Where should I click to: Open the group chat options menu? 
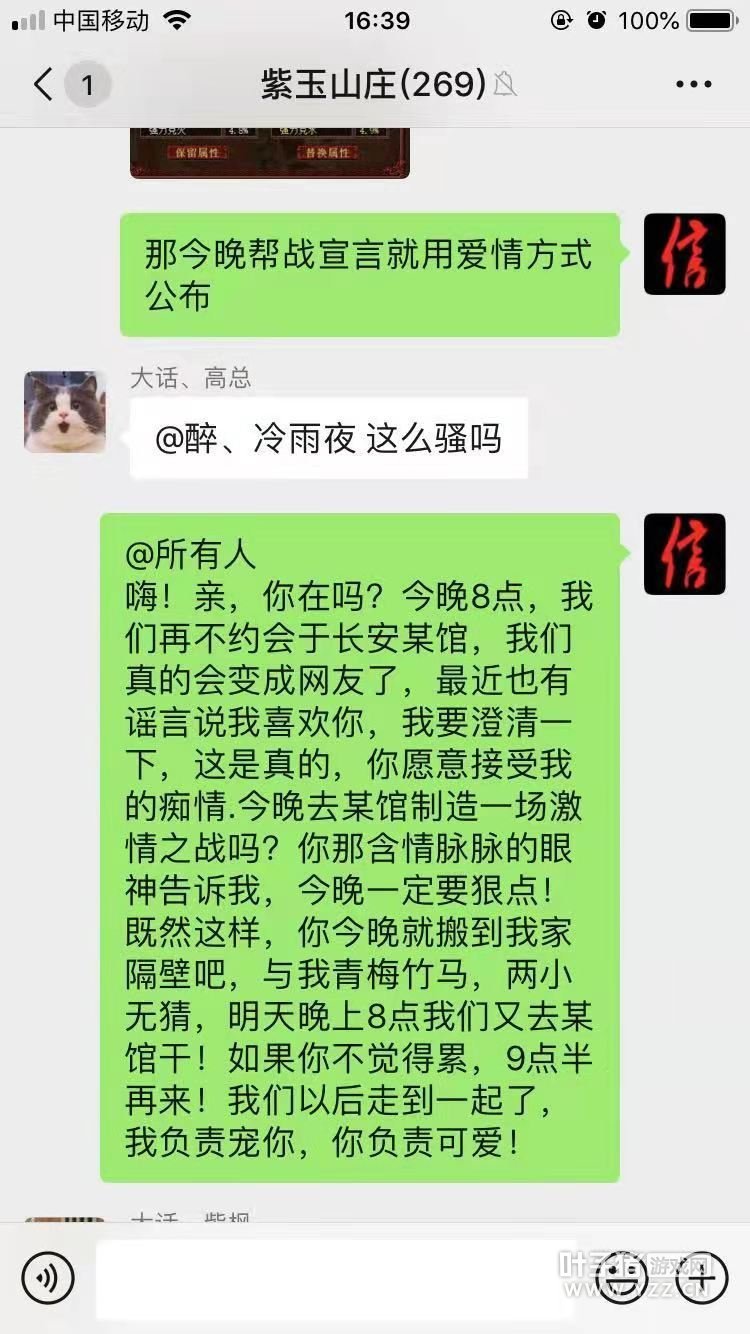coord(693,85)
